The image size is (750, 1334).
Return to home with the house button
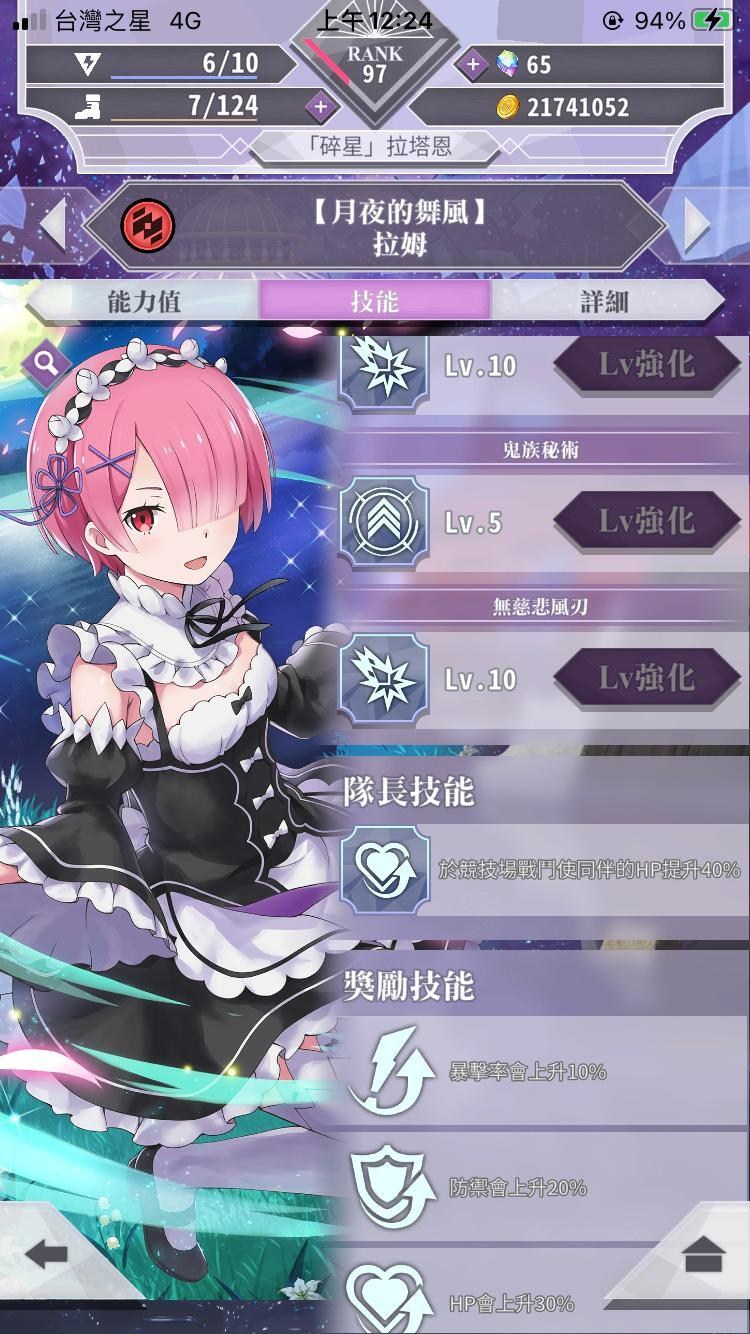click(x=704, y=1252)
